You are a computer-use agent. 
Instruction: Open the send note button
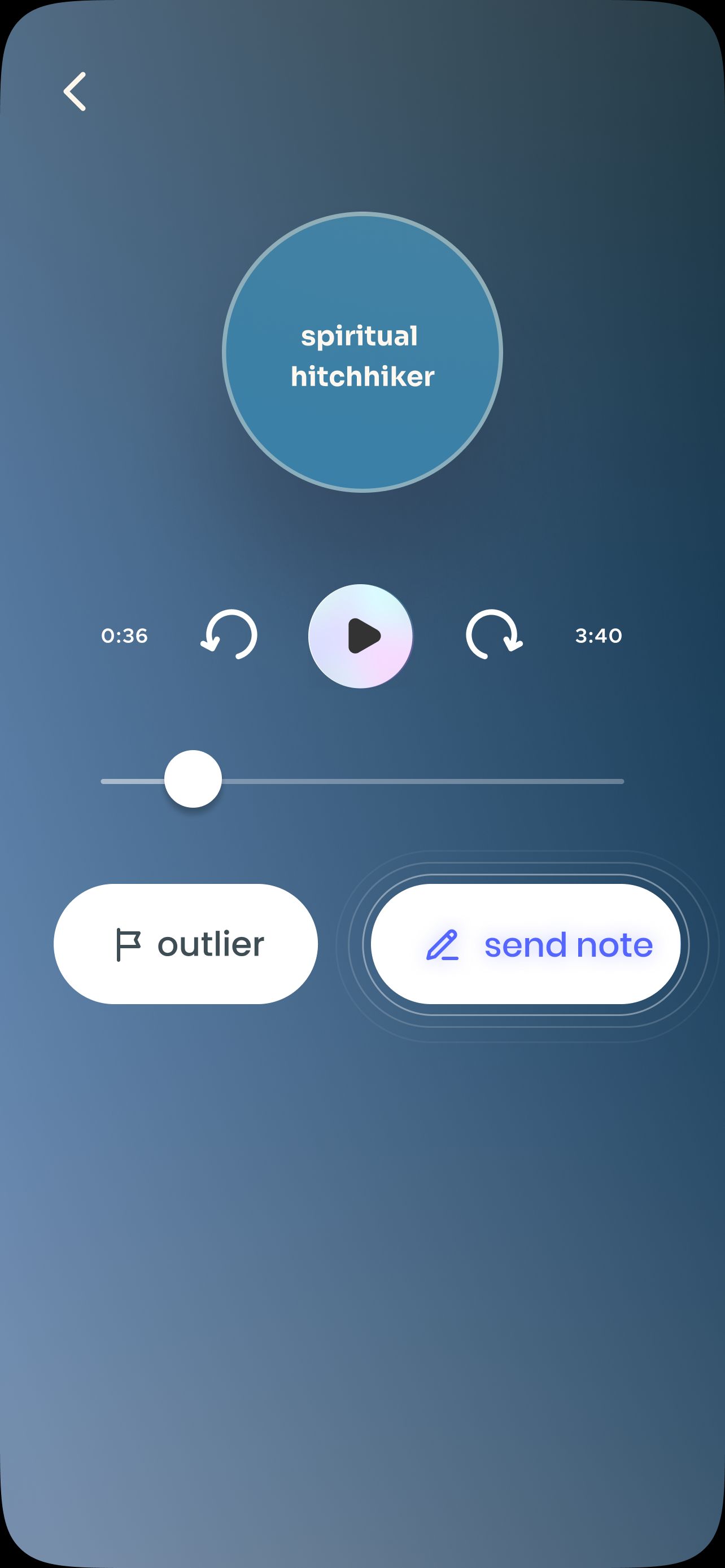pos(525,944)
